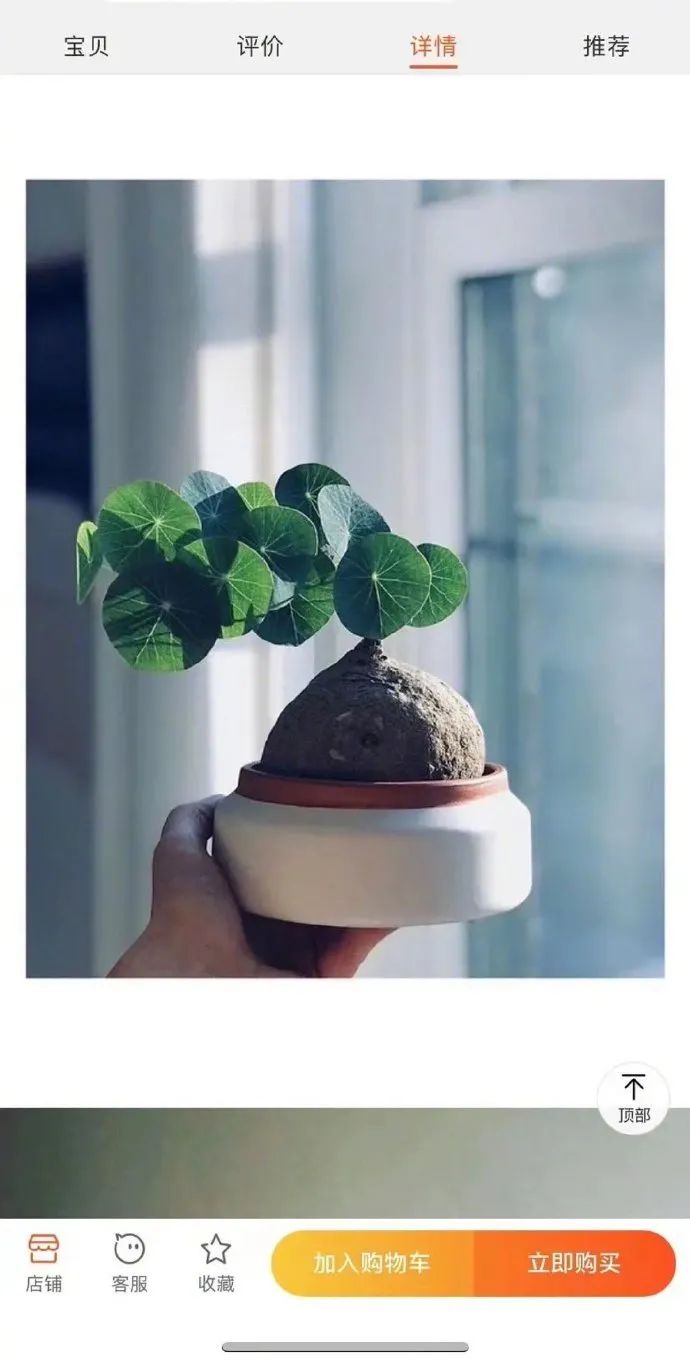Contact 客服 customer service

click(130, 1263)
